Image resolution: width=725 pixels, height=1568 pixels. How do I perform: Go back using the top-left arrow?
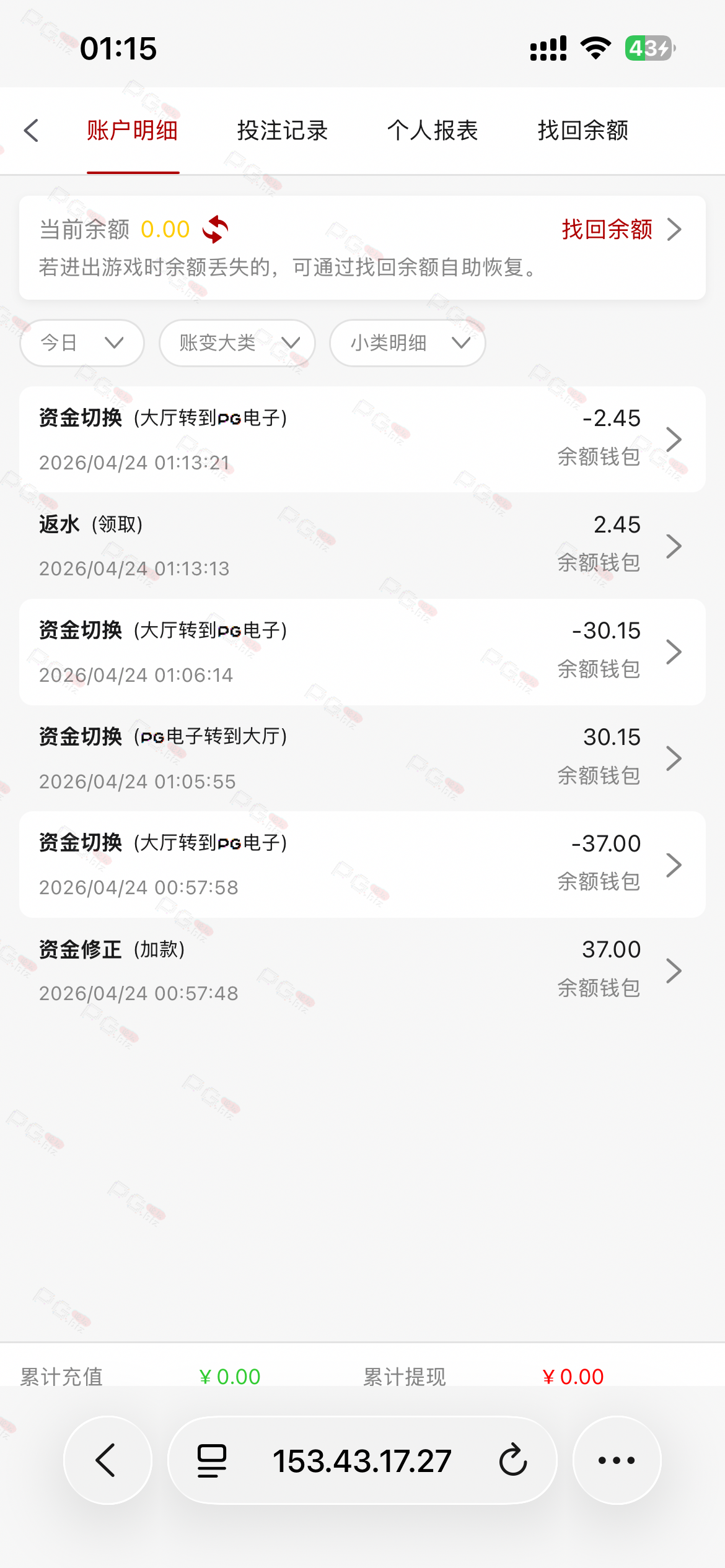(32, 131)
